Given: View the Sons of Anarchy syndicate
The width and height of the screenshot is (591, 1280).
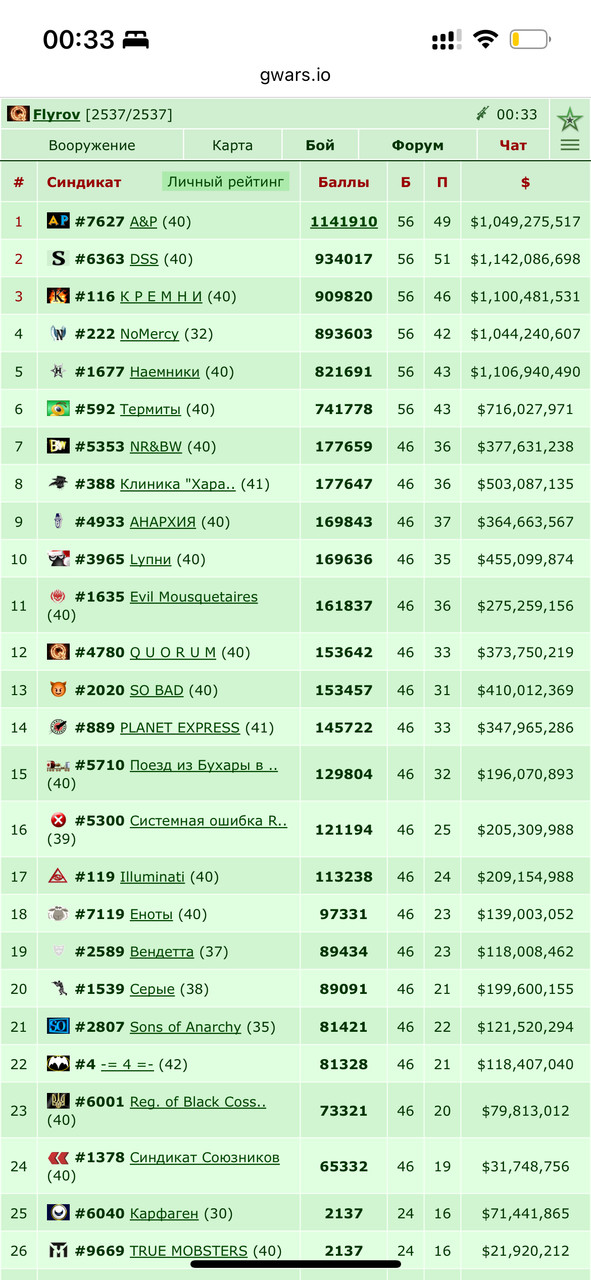Looking at the screenshot, I should coord(186,1027).
